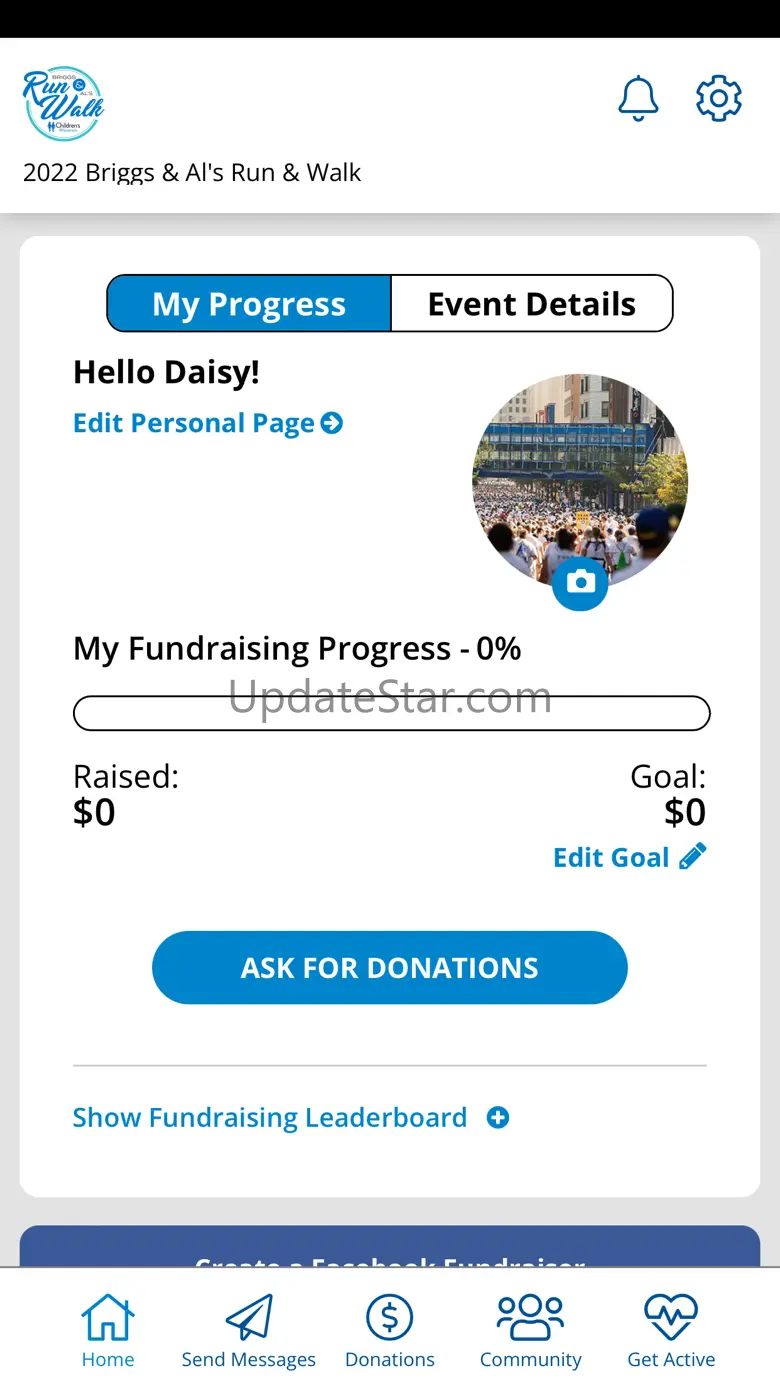Edit the fundraising goal
780x1387 pixels.
pos(629,857)
